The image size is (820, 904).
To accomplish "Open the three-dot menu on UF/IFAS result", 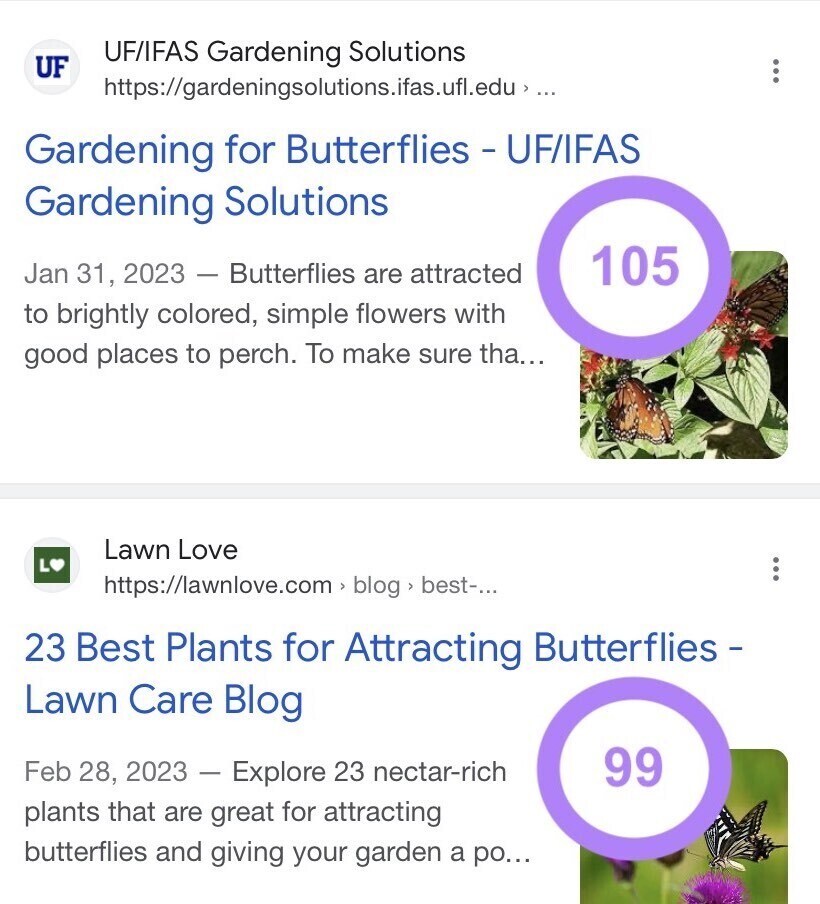I will tap(776, 70).
